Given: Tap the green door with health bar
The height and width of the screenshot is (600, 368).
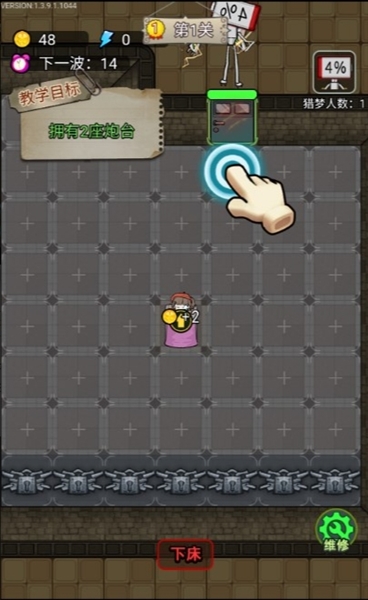Looking at the screenshot, I should point(232,117).
